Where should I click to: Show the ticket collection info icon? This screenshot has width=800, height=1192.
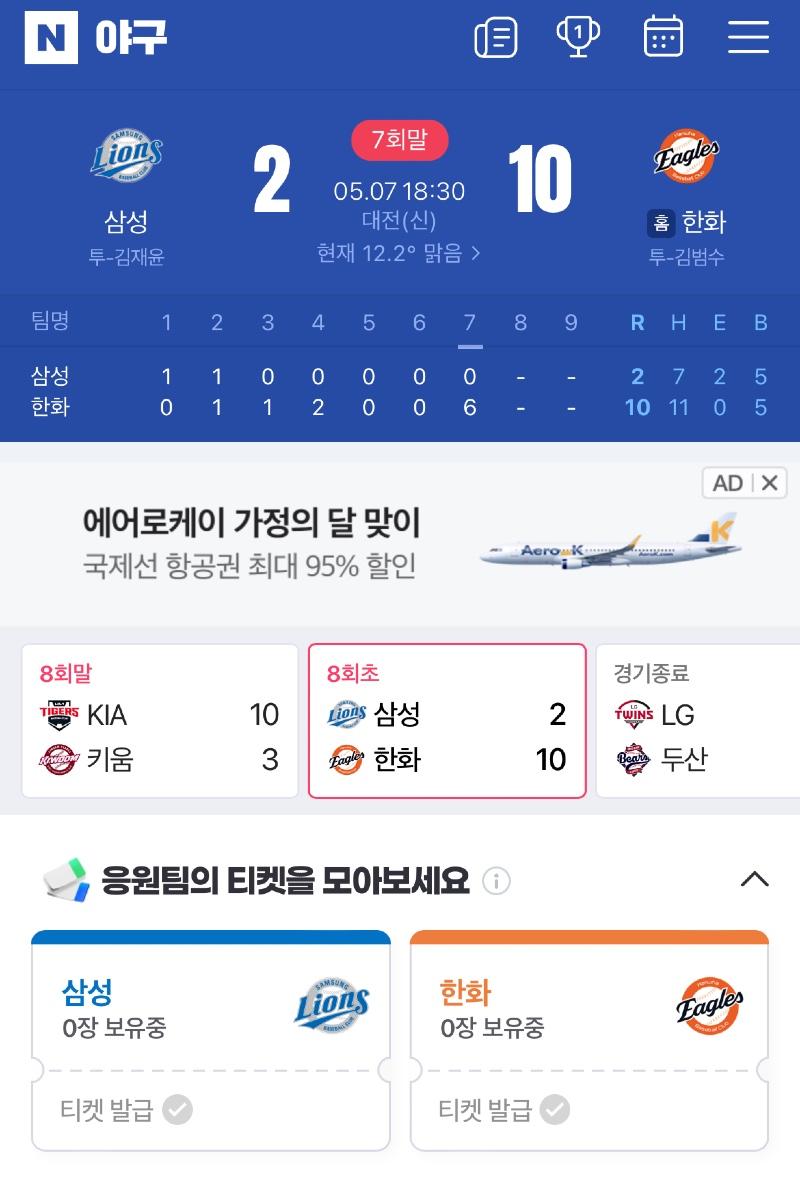(496, 881)
